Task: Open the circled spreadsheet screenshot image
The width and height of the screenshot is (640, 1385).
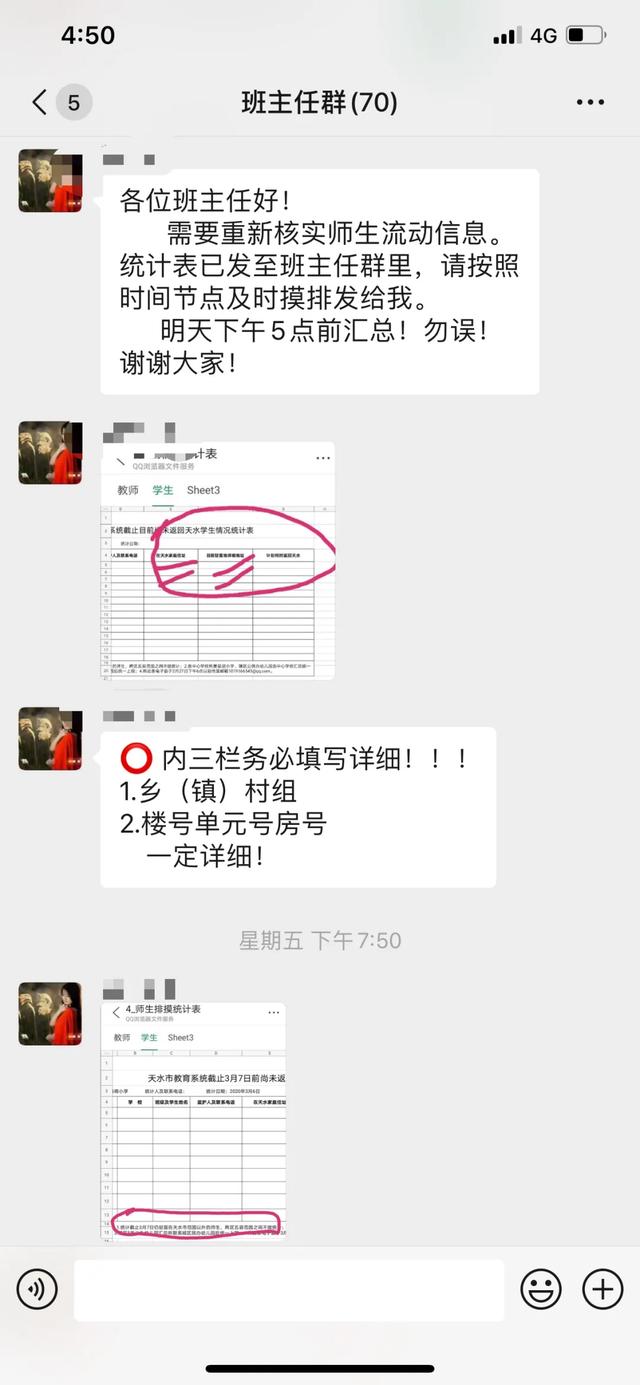Action: click(219, 560)
